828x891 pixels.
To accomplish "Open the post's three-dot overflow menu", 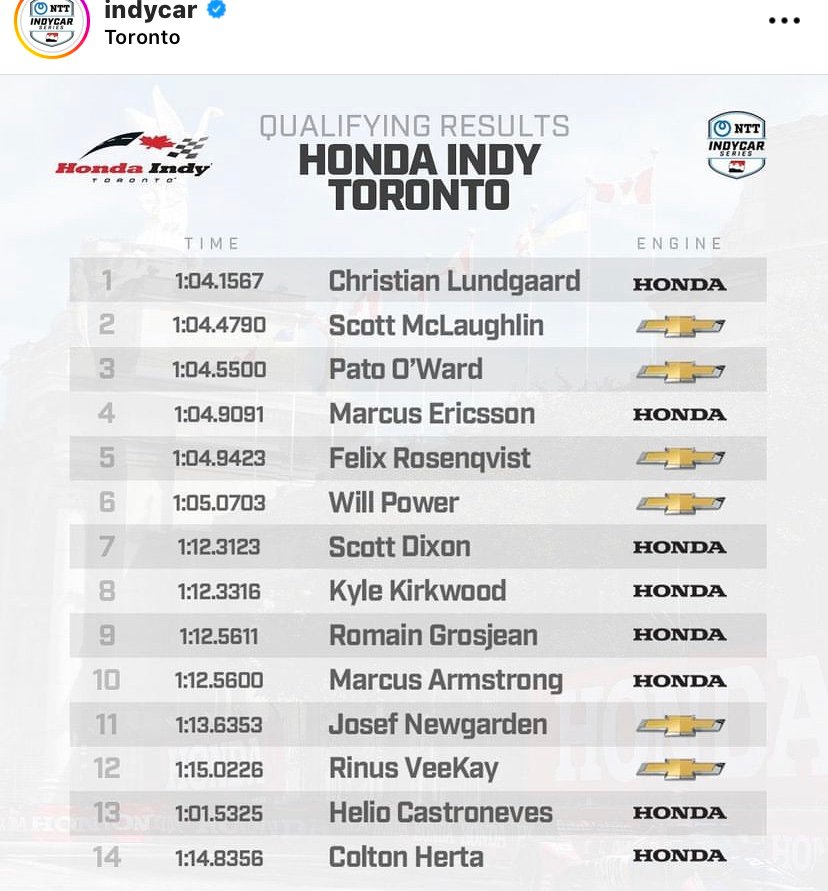I will [x=783, y=21].
